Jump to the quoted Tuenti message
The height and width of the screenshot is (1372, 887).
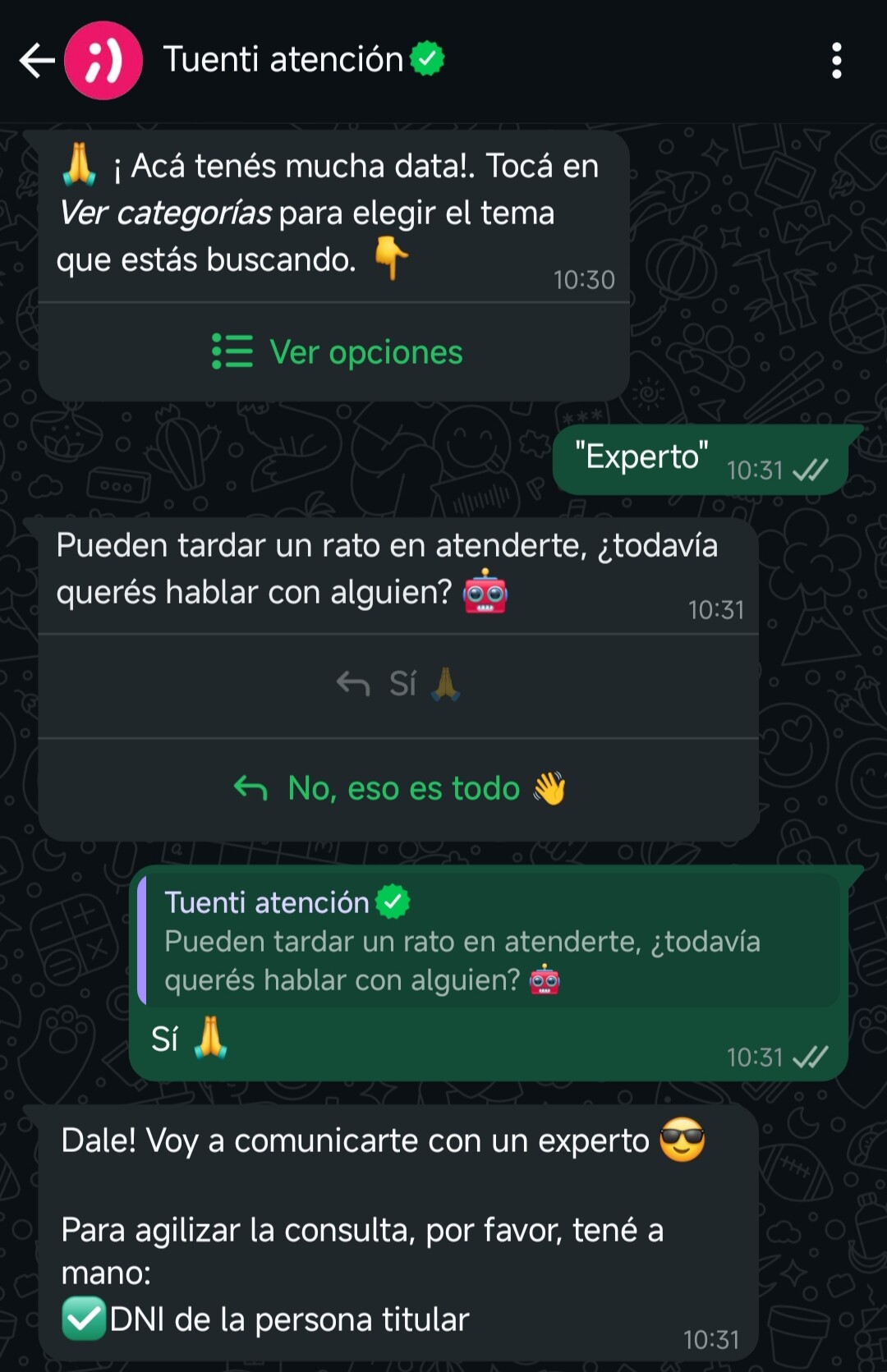(x=489, y=941)
